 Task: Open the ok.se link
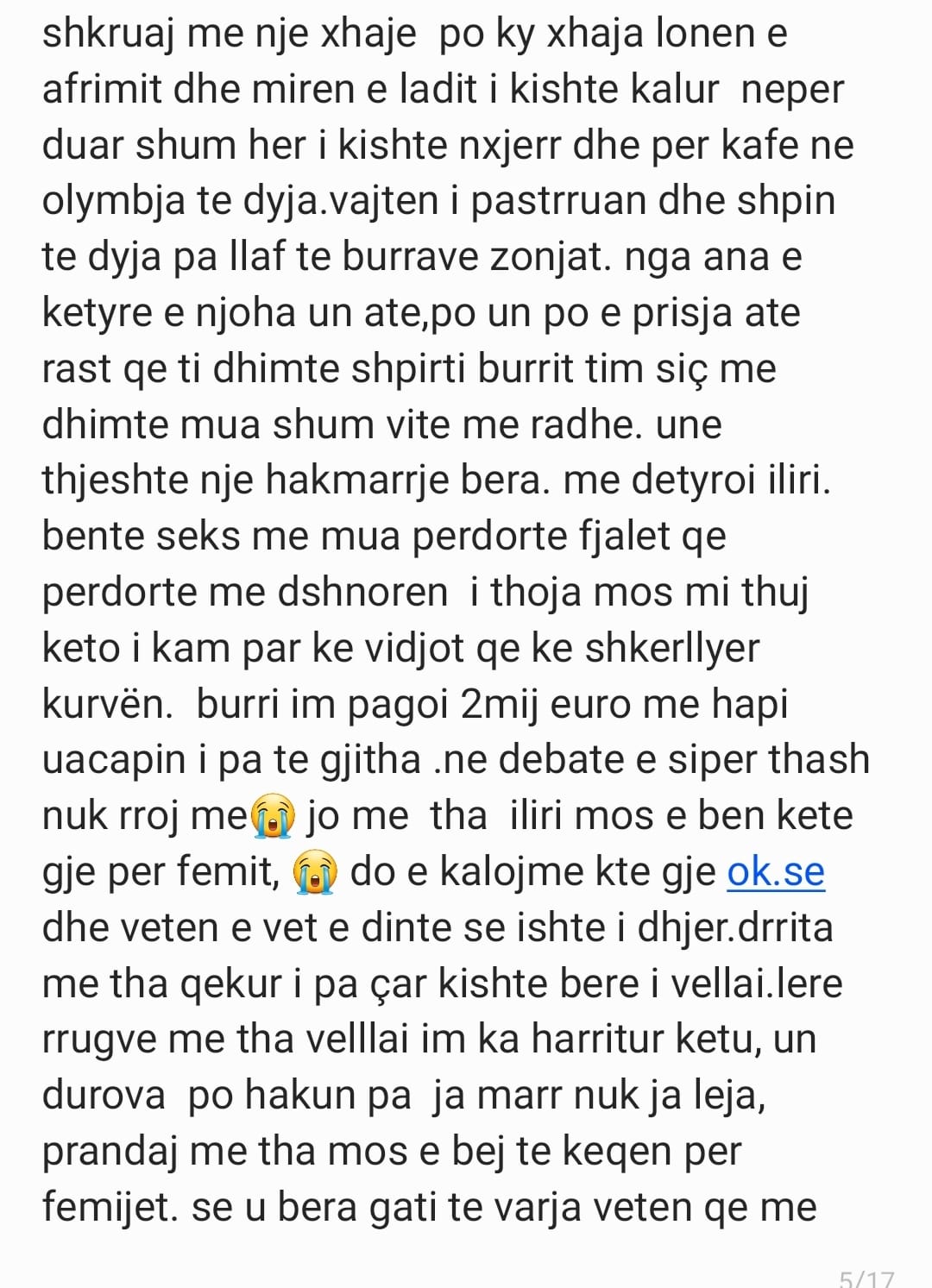(775, 871)
